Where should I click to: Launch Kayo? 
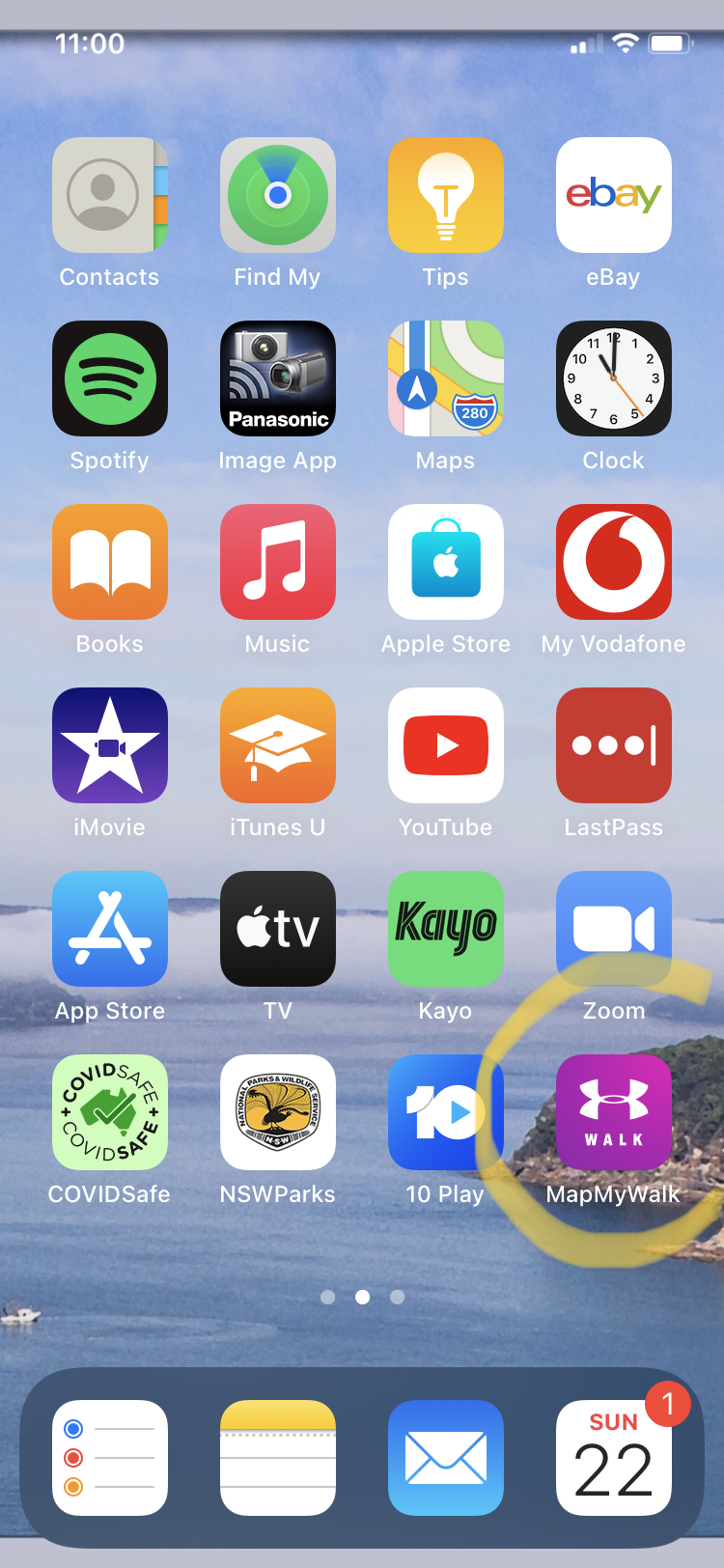tap(446, 929)
